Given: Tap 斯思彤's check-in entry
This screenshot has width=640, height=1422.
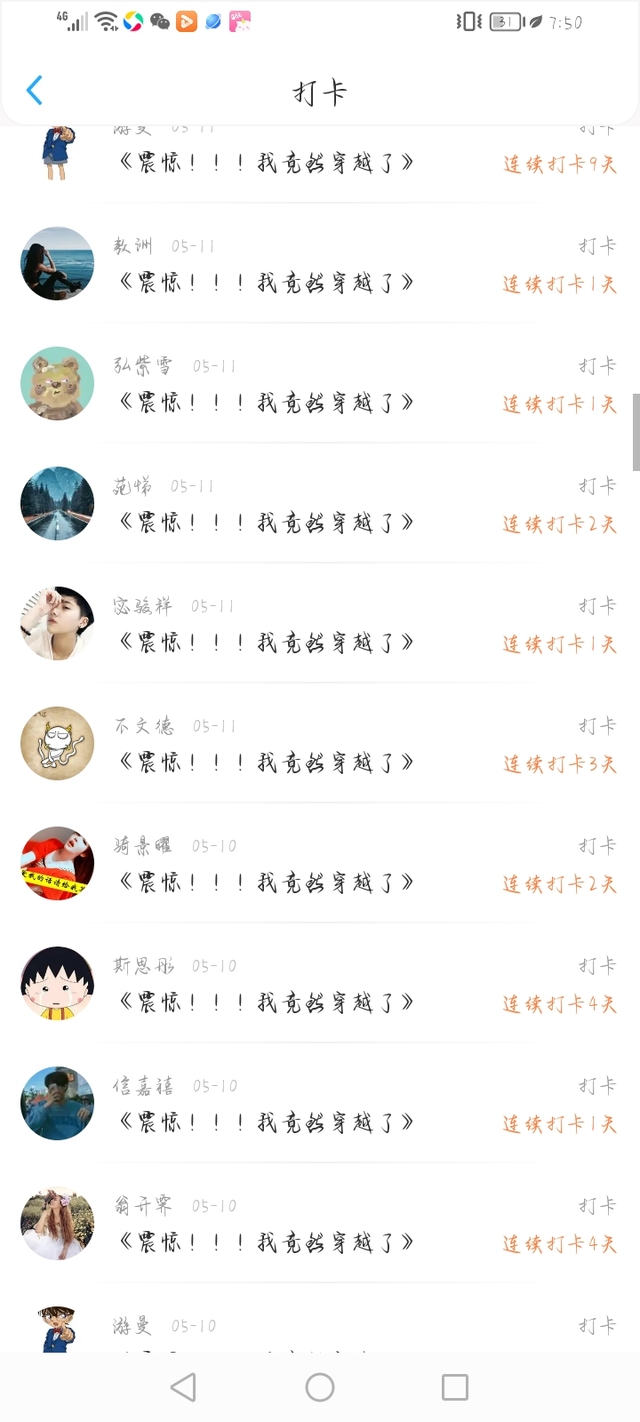Looking at the screenshot, I should (x=320, y=985).
